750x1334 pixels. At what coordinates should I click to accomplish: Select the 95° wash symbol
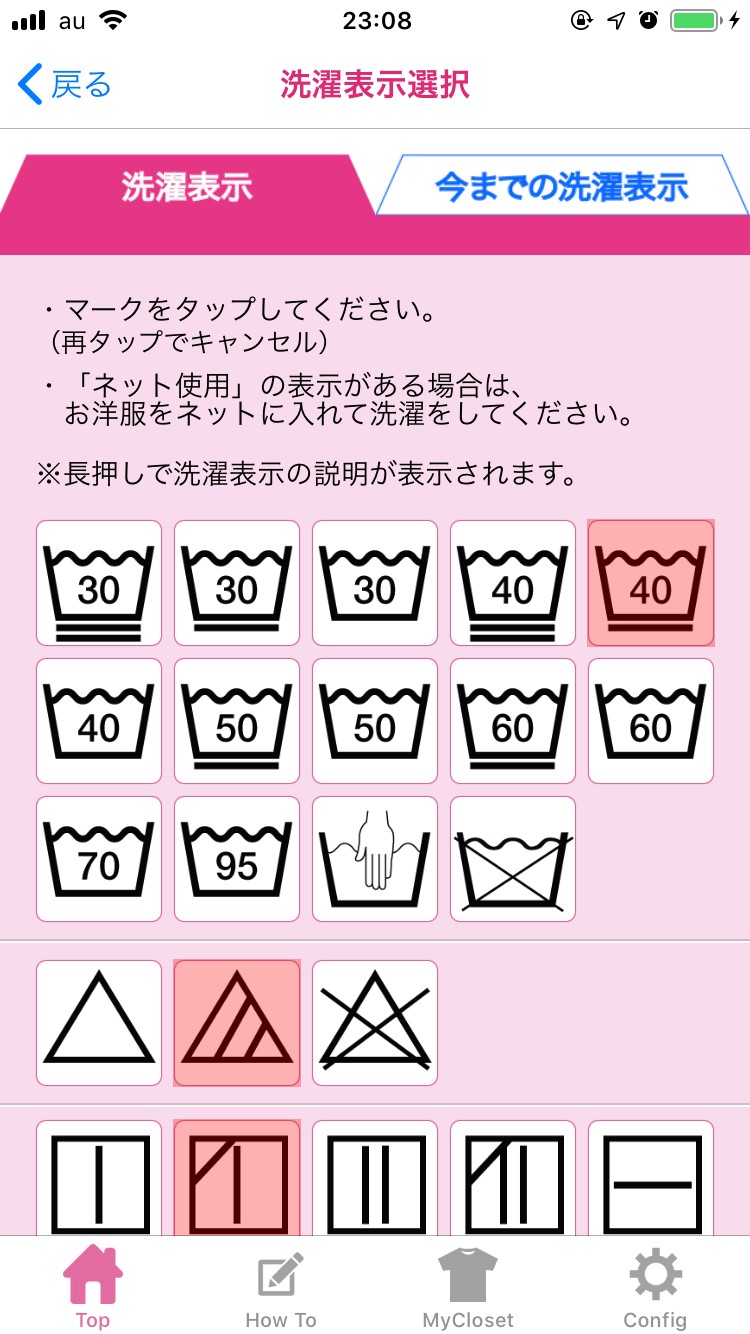(237, 859)
